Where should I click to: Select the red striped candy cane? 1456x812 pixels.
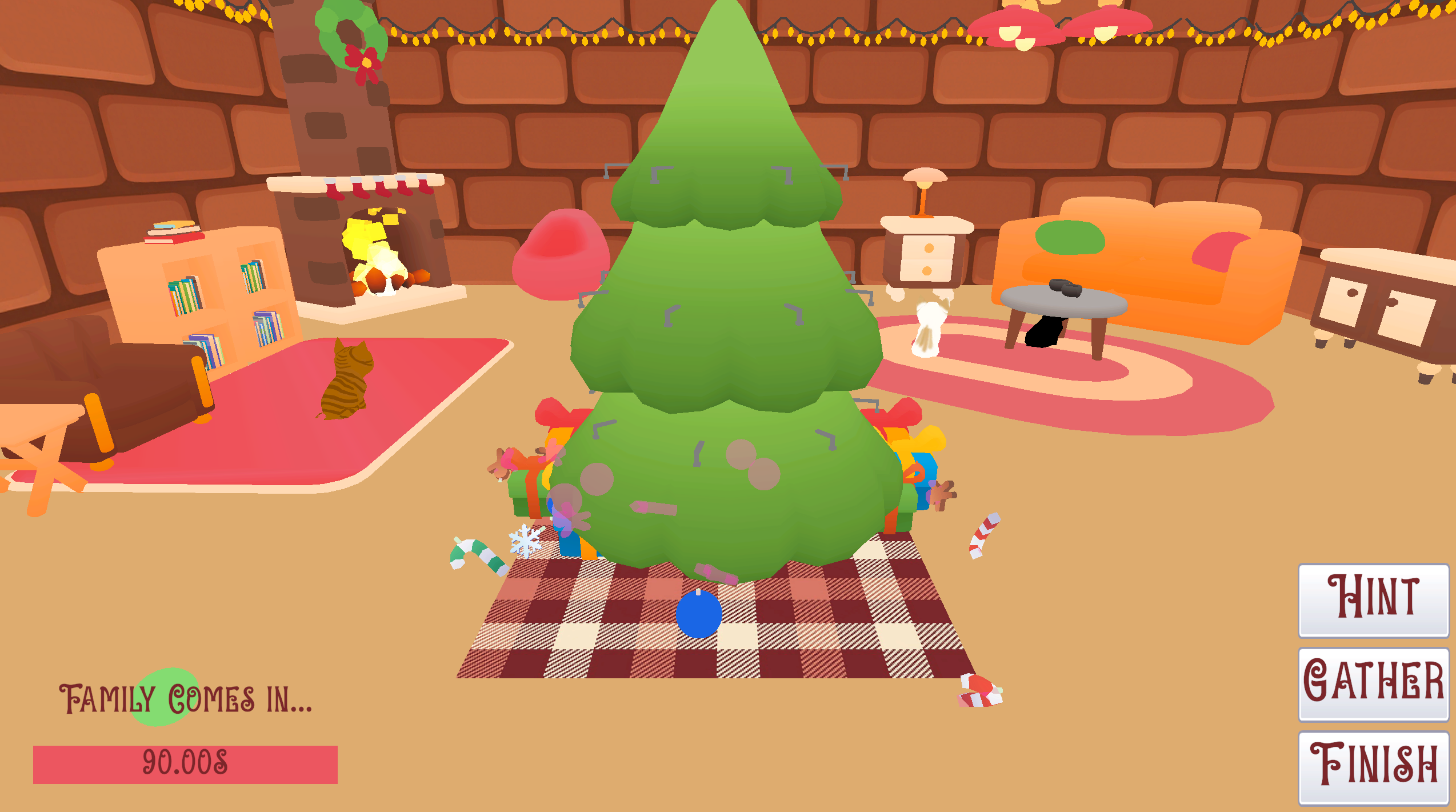pos(983,535)
